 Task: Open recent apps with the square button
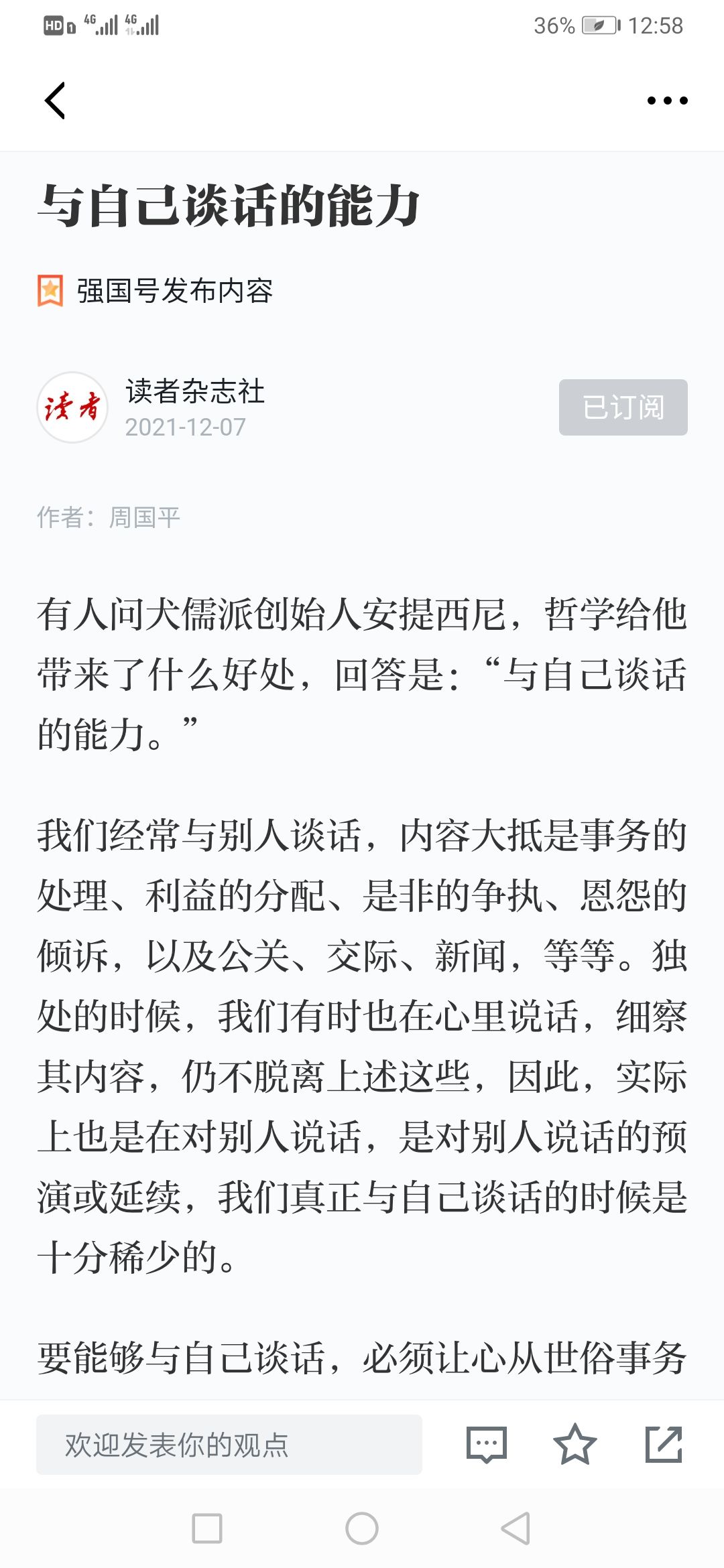pos(207,1528)
